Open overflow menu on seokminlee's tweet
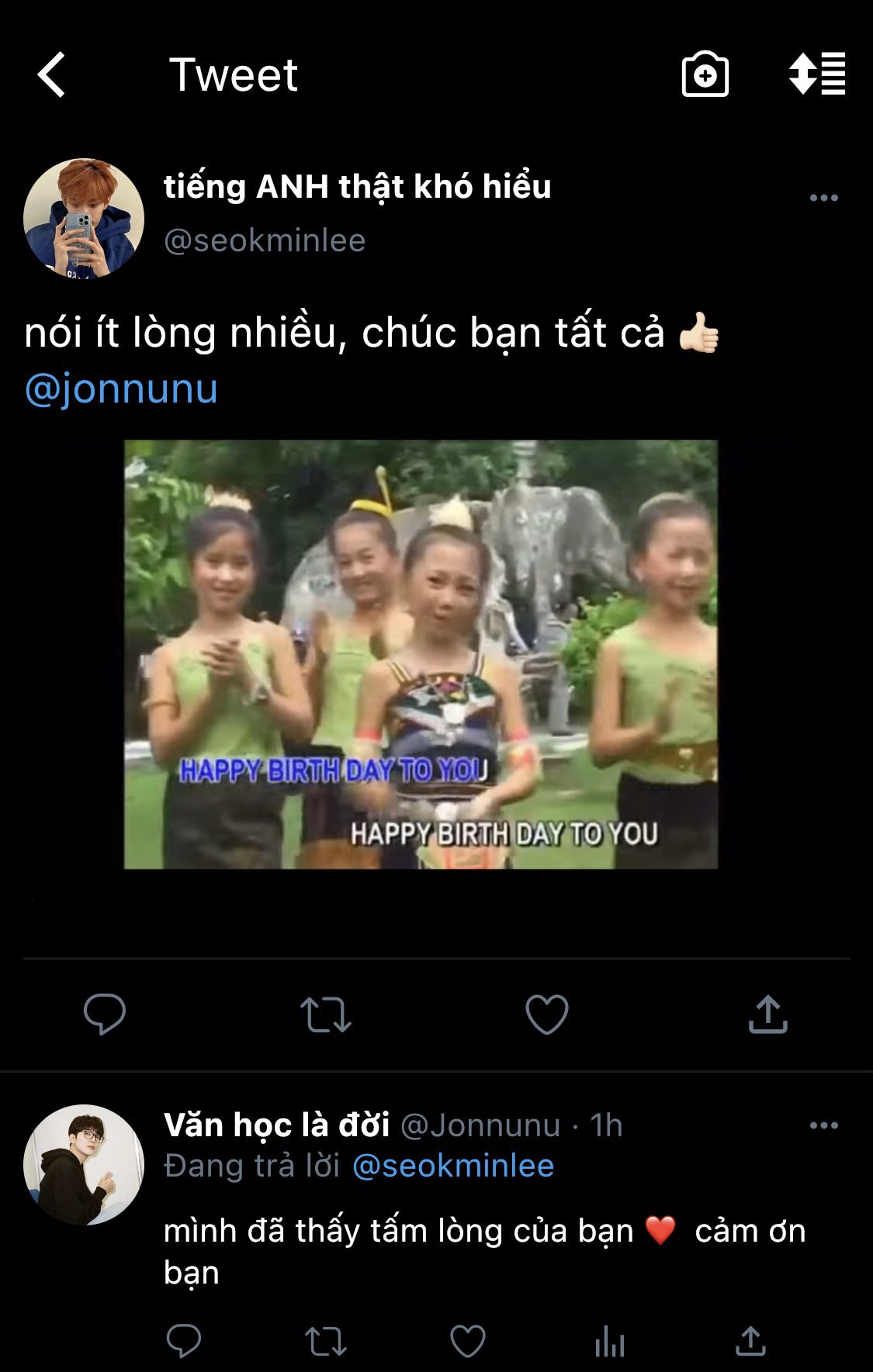873x1372 pixels. click(823, 199)
